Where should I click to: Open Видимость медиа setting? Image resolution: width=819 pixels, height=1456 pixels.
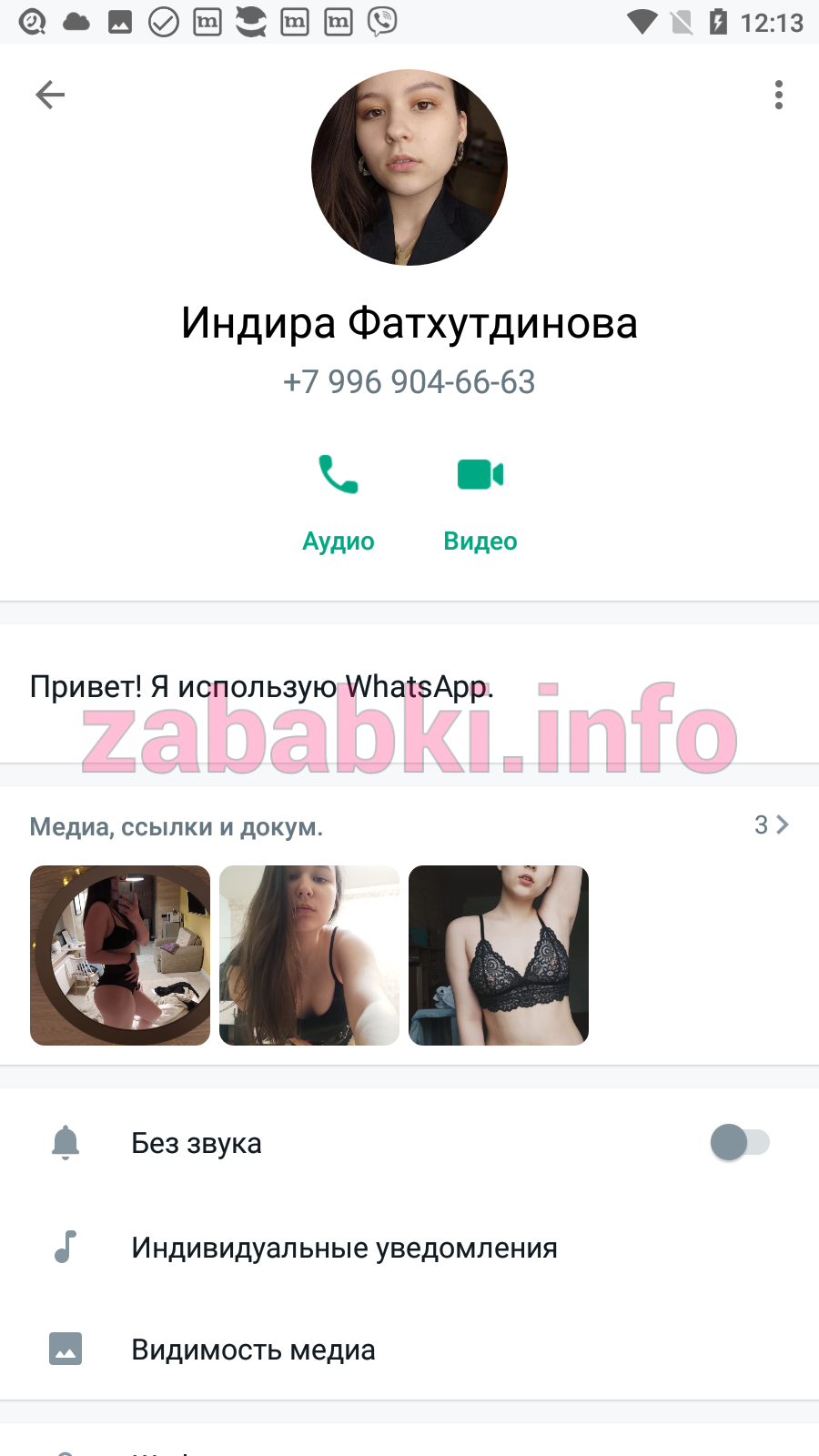(x=409, y=1349)
